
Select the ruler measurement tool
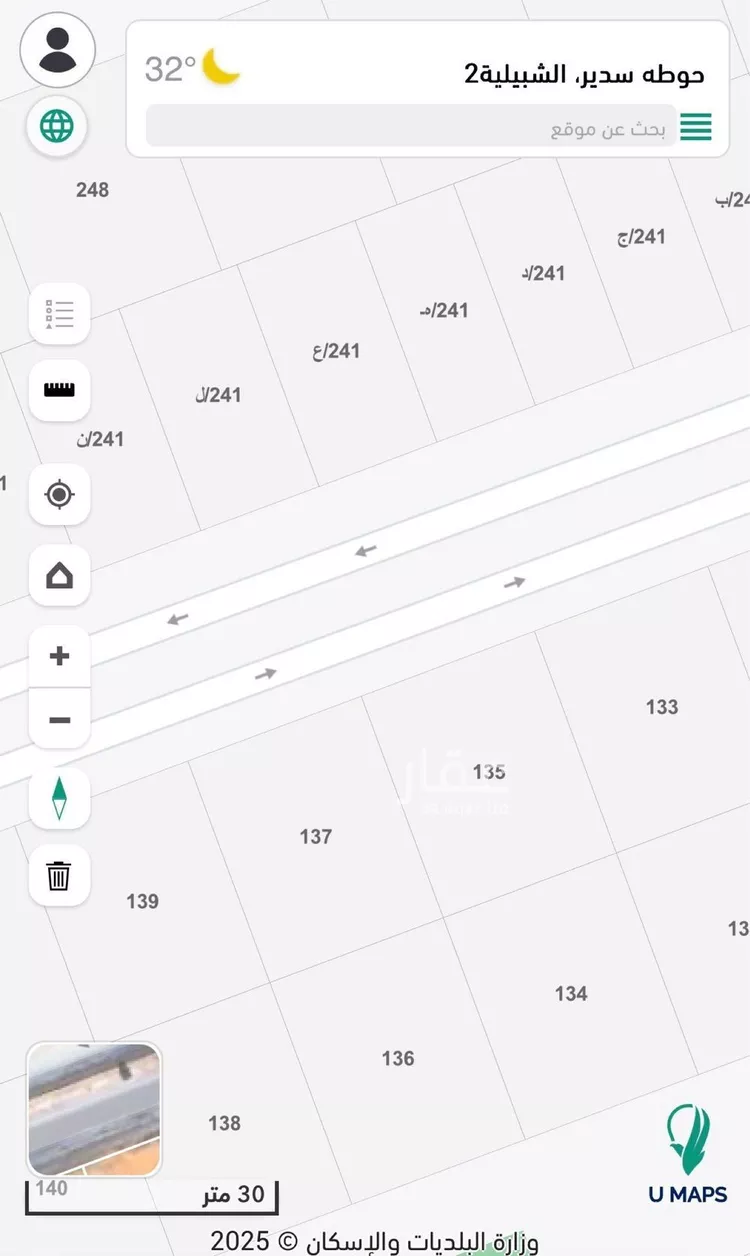pyautogui.click(x=59, y=390)
